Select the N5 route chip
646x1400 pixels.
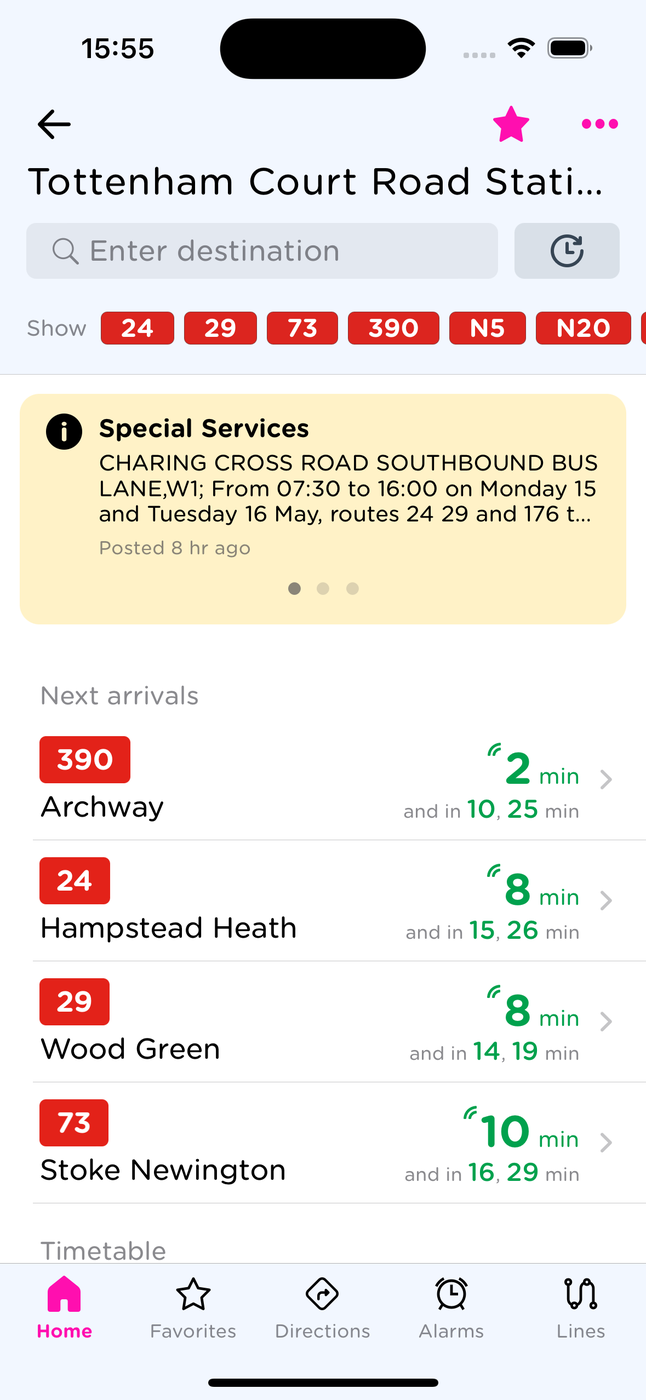tap(487, 328)
